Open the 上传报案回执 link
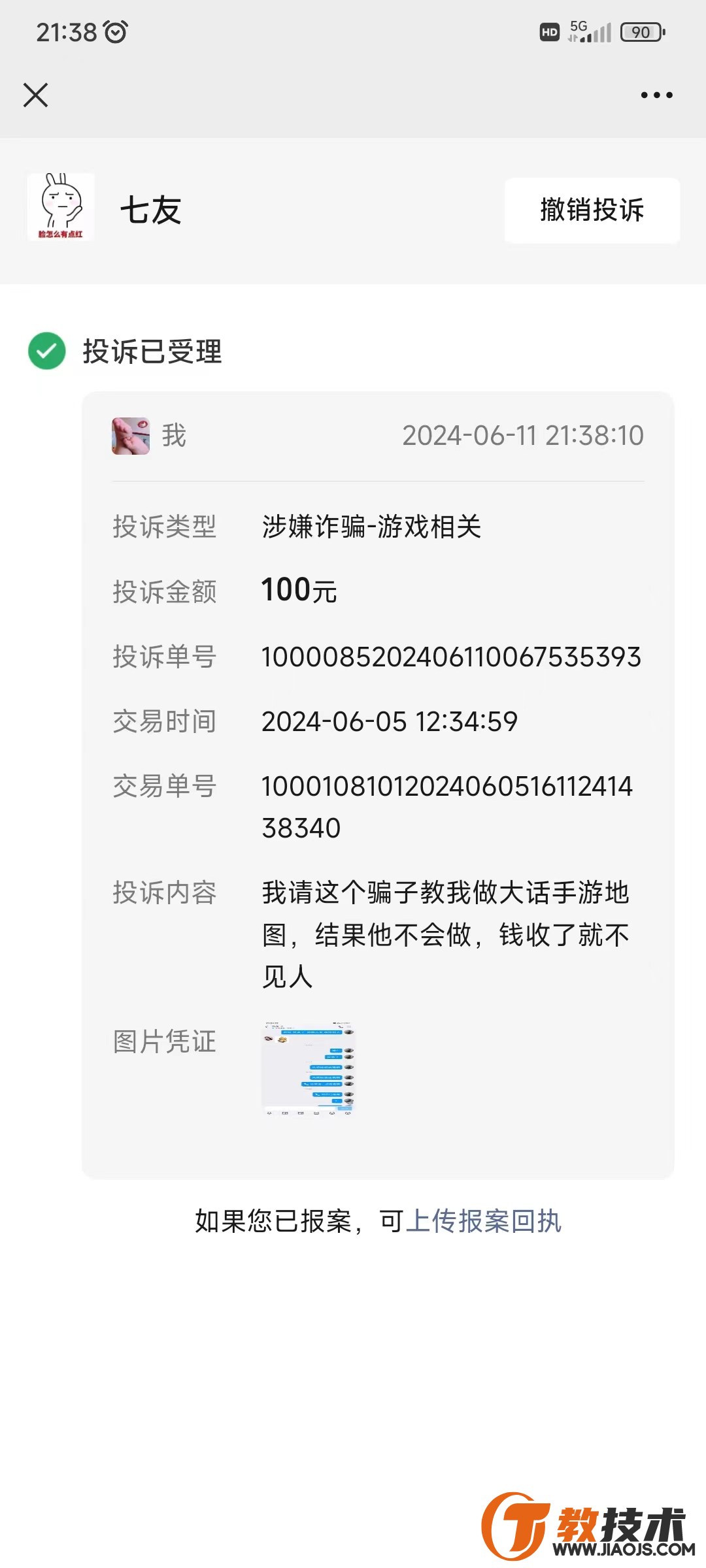This screenshot has height=1568, width=706. pyautogui.click(x=483, y=1220)
